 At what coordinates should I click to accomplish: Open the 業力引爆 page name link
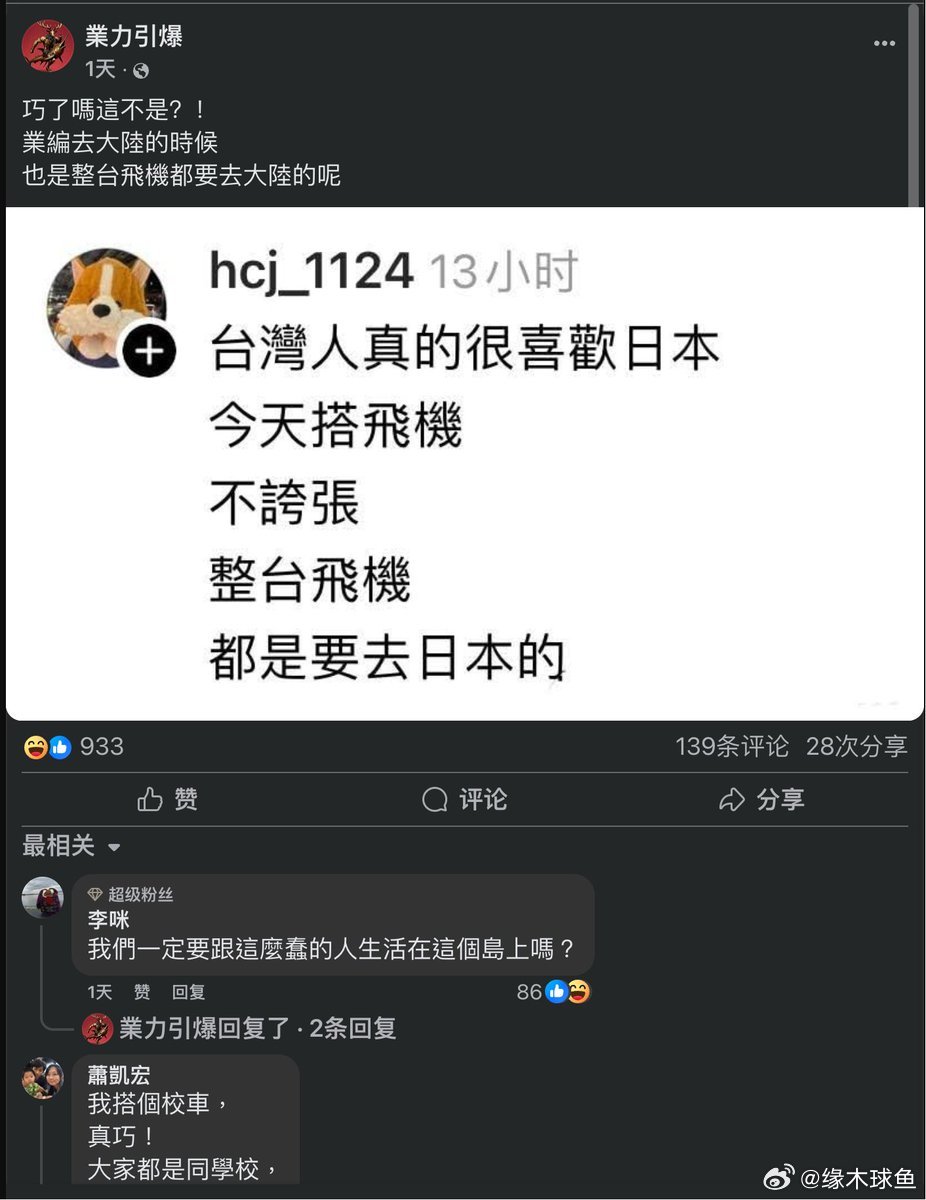pyautogui.click(x=134, y=38)
